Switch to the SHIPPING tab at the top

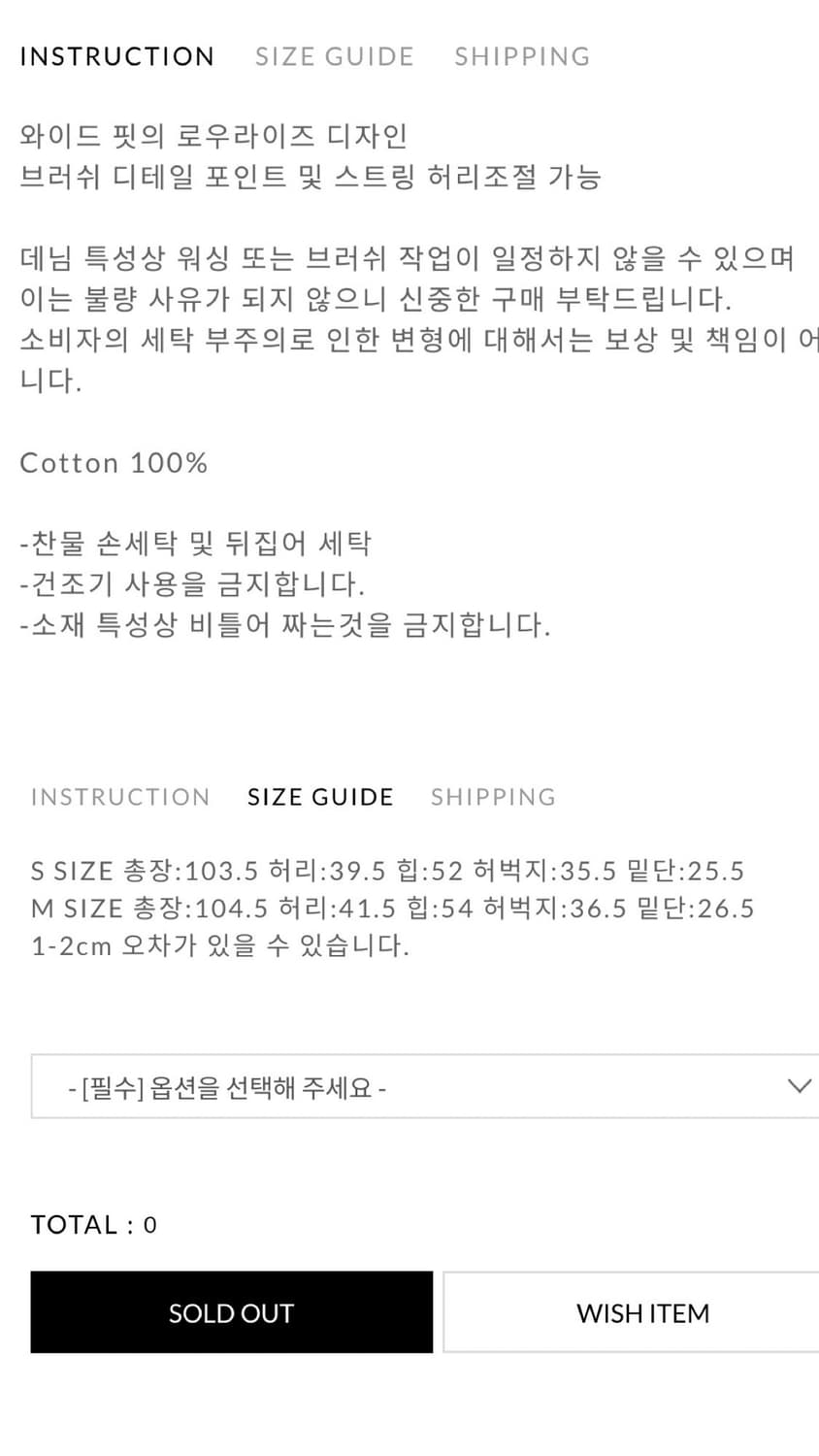coord(522,55)
